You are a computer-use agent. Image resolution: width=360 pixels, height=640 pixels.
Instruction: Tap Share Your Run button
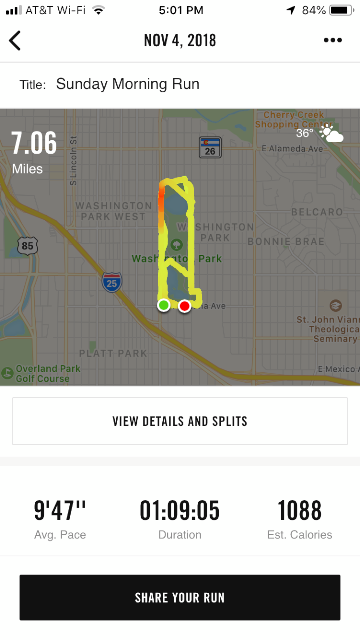coord(180,598)
